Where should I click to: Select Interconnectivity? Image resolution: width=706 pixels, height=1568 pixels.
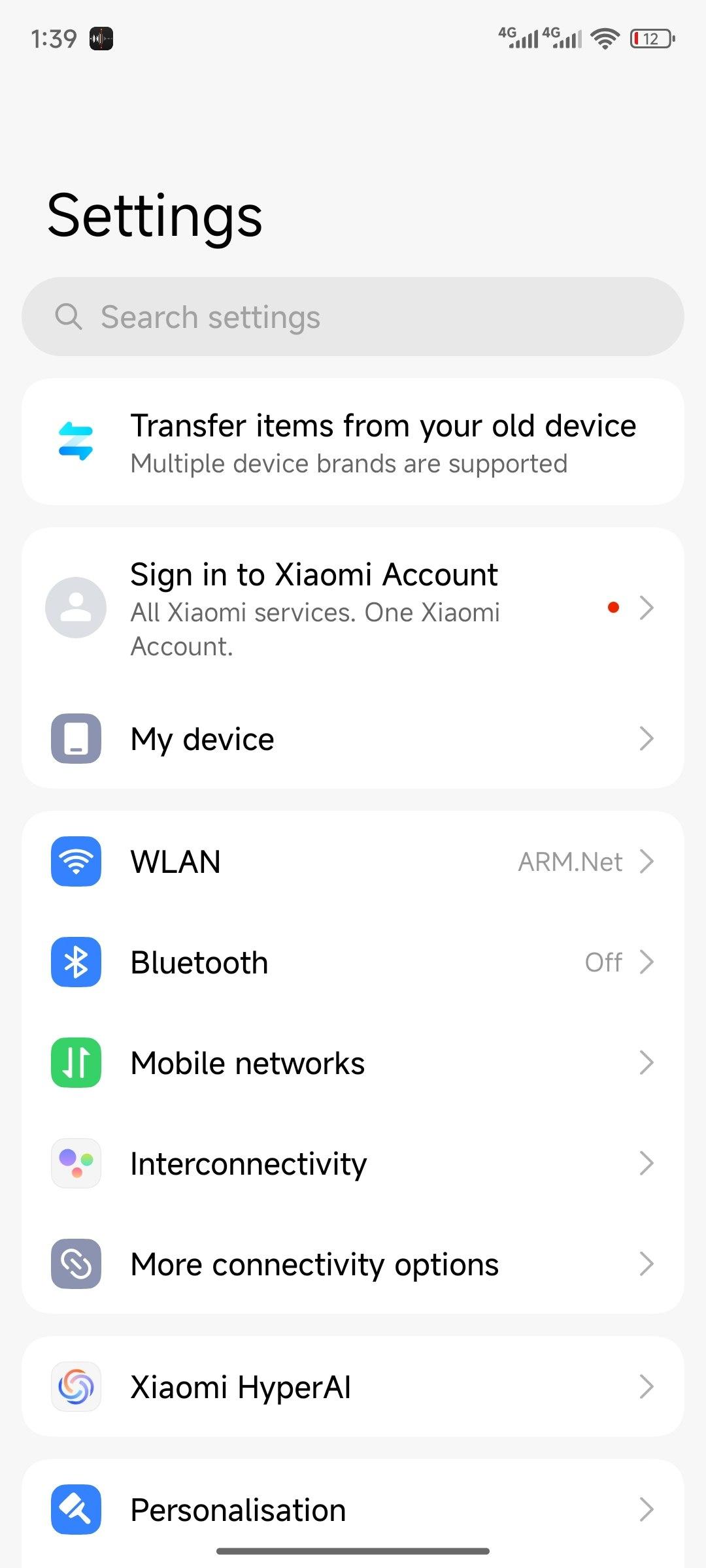(353, 1164)
